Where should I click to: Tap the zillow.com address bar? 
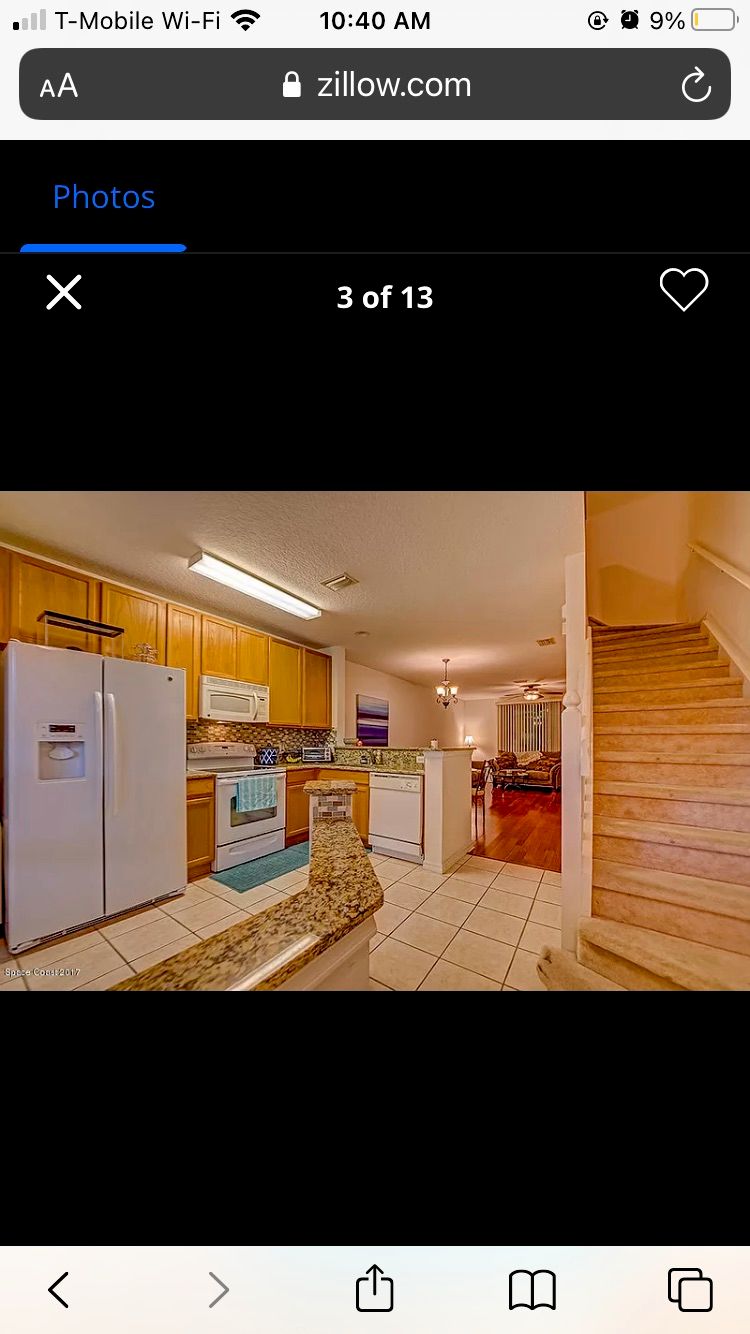point(375,84)
